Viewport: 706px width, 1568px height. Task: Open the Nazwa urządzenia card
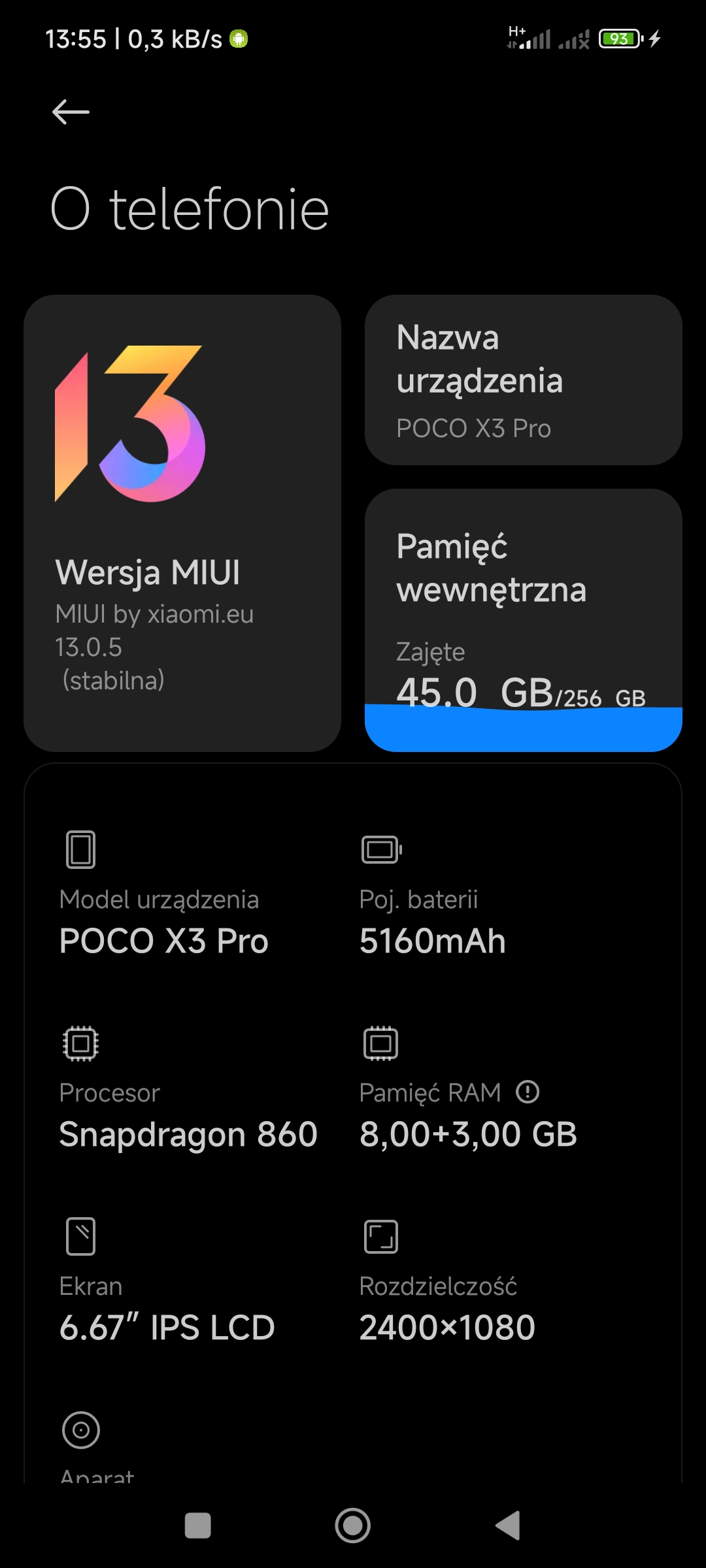(x=523, y=380)
